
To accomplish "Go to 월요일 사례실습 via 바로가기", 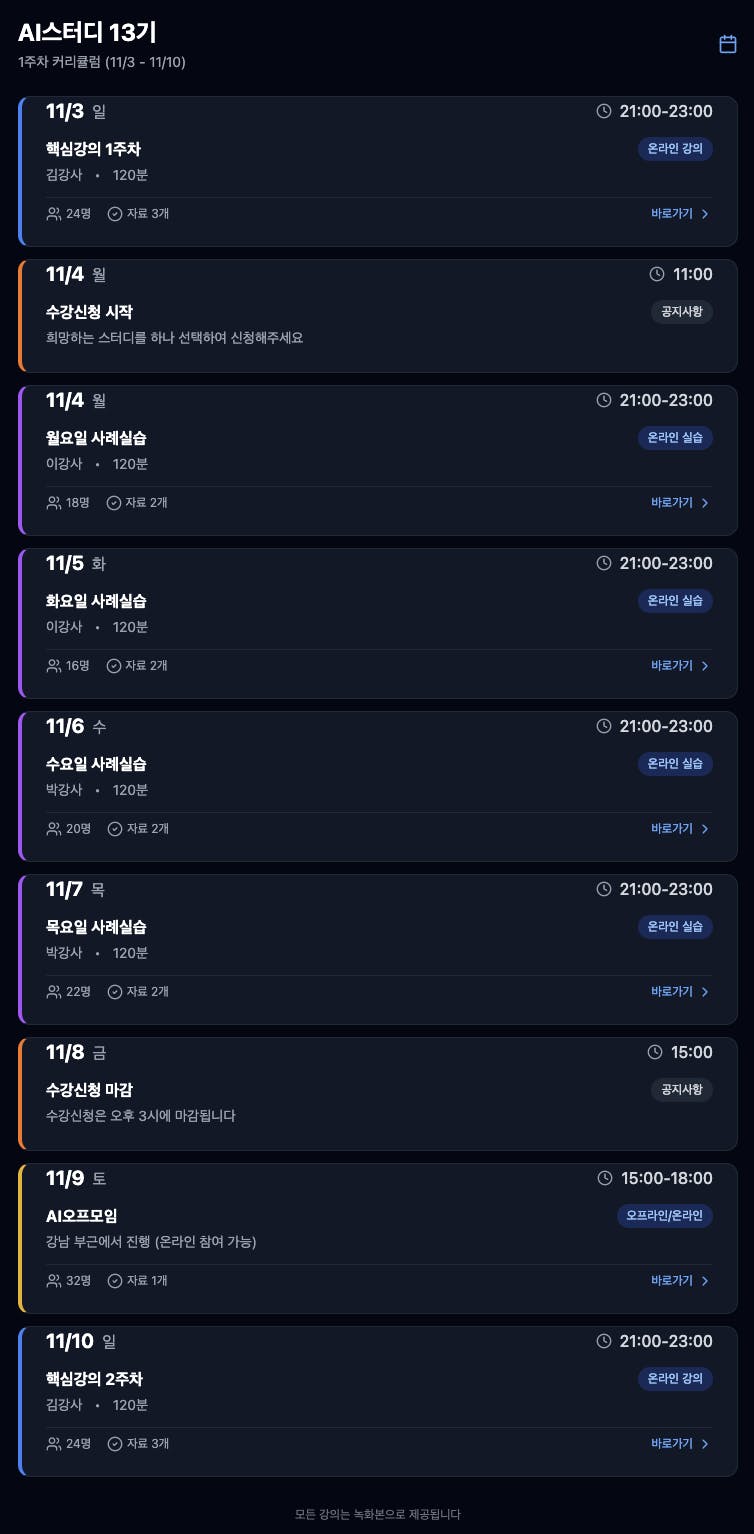I will pyautogui.click(x=680, y=503).
